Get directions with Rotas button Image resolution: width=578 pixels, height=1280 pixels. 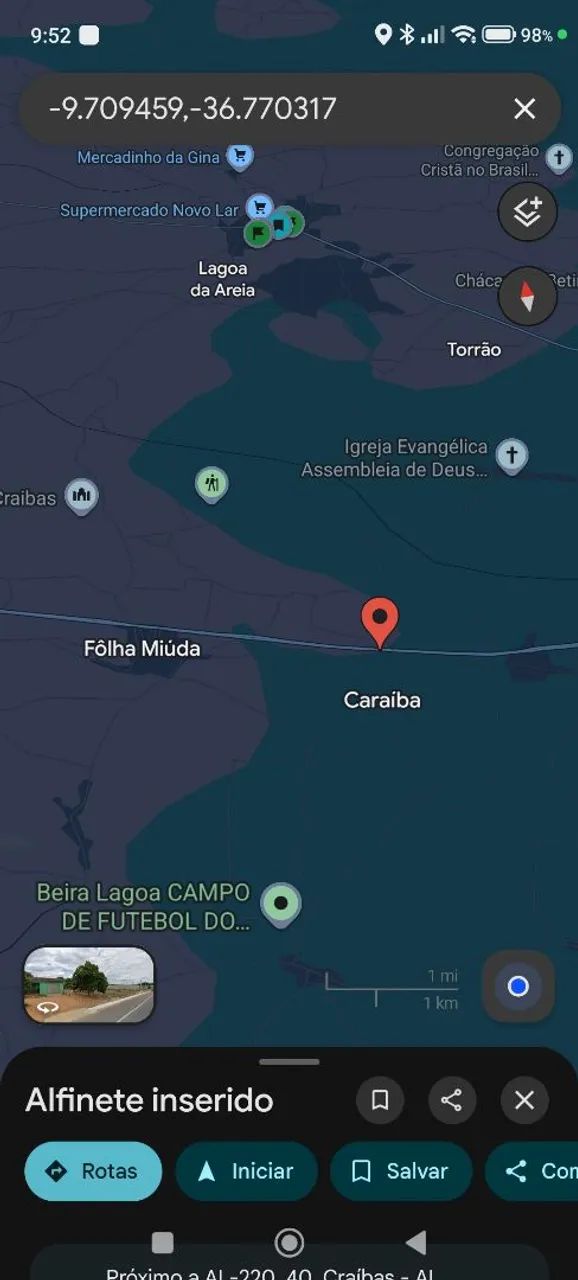click(x=93, y=1171)
